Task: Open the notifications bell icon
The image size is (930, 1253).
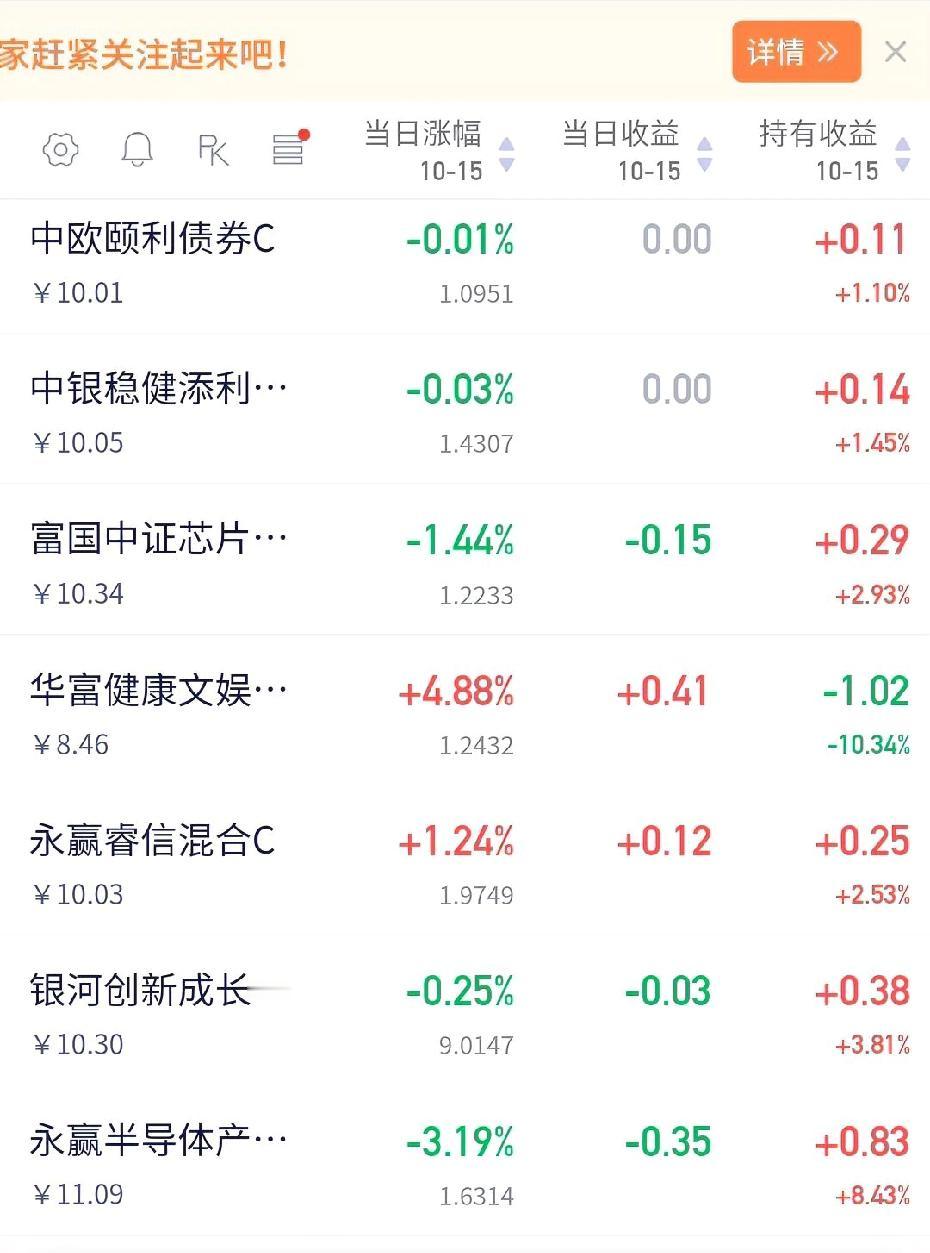Action: click(x=138, y=149)
